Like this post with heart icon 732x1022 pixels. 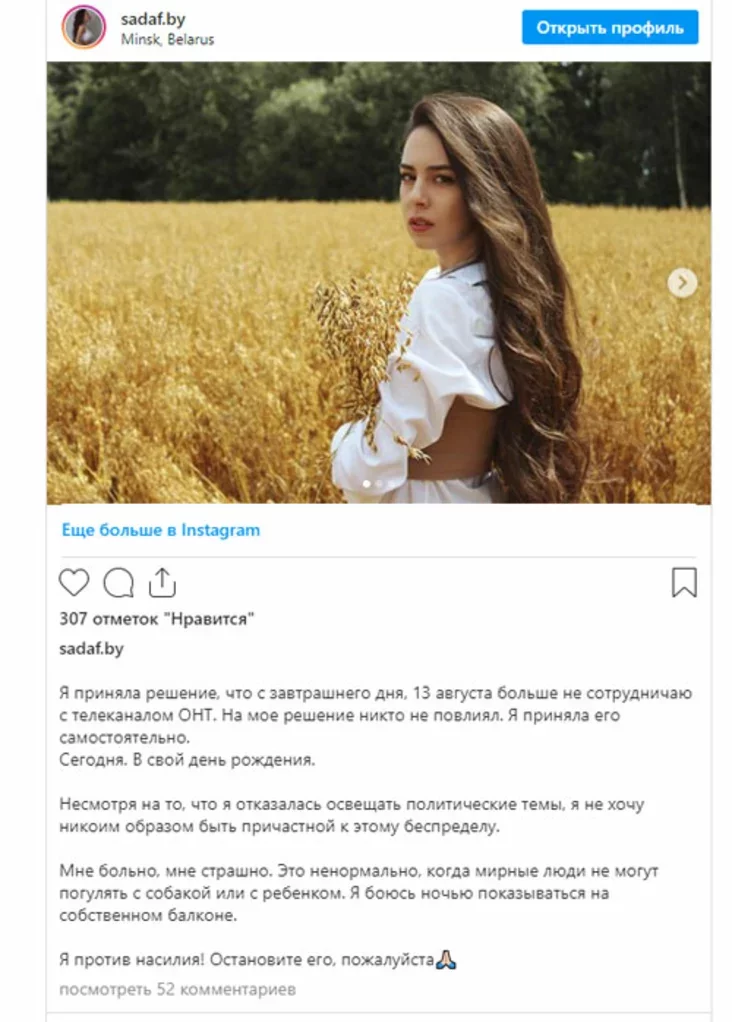(x=74, y=582)
